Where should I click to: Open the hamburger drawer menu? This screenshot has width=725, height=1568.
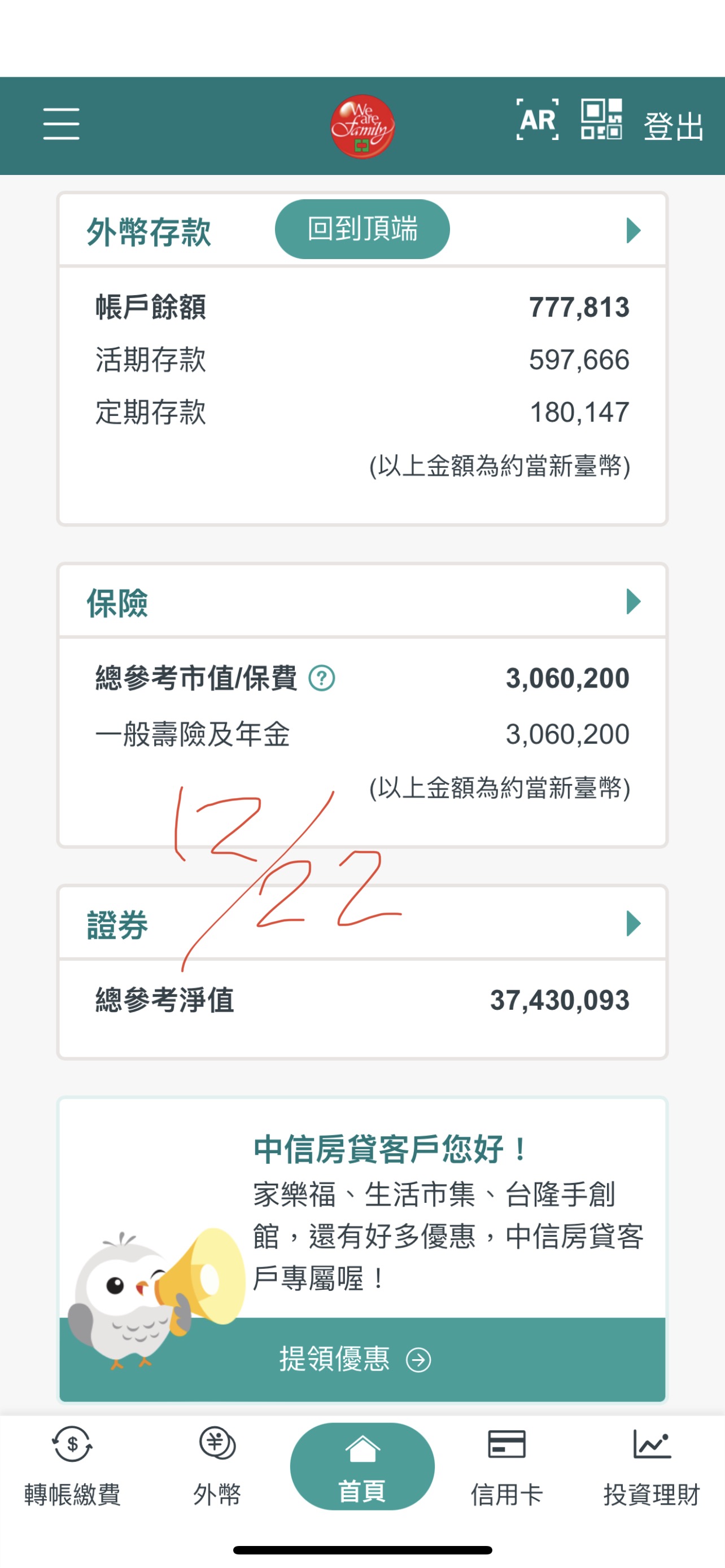[61, 124]
